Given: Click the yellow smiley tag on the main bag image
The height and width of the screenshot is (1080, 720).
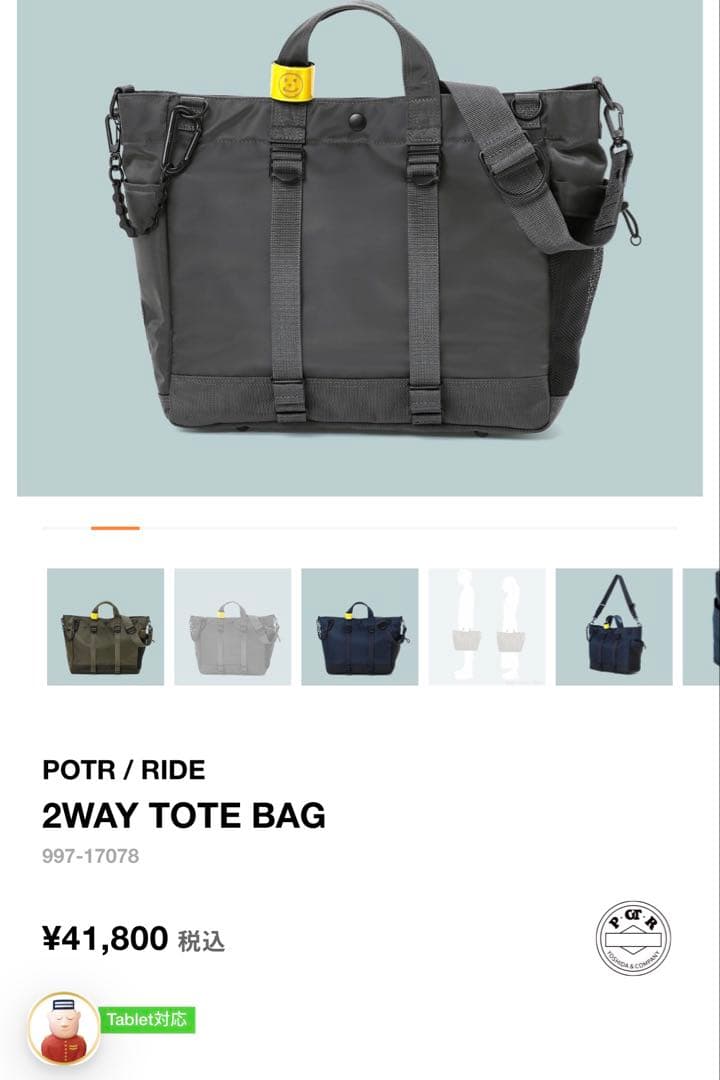Looking at the screenshot, I should point(291,82).
